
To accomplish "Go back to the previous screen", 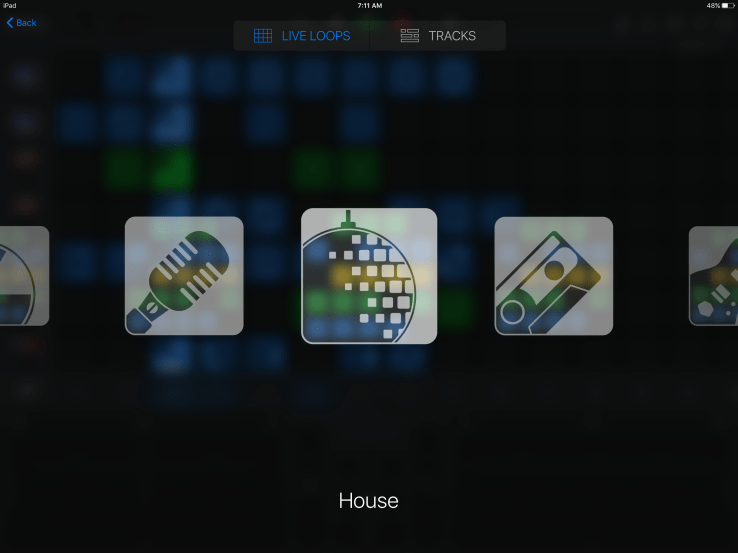I will (x=21, y=23).
